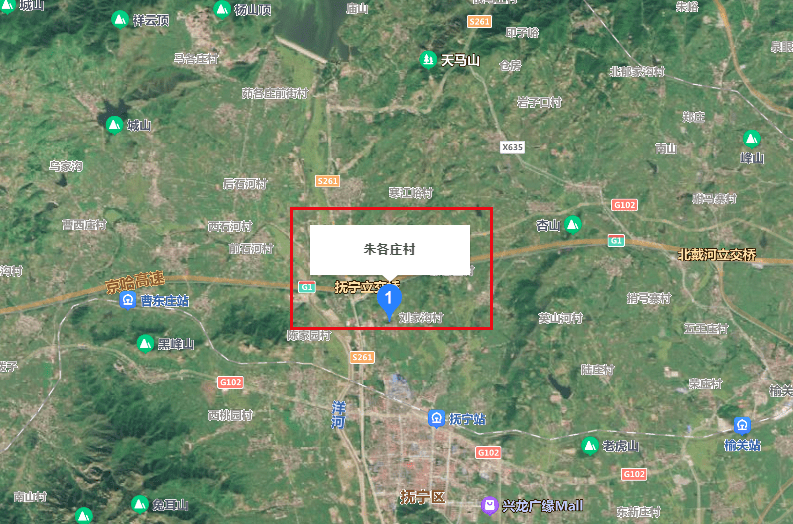The height and width of the screenshot is (524, 793).
Task: Select the 老虎山 mountain marker
Action: [x=591, y=445]
